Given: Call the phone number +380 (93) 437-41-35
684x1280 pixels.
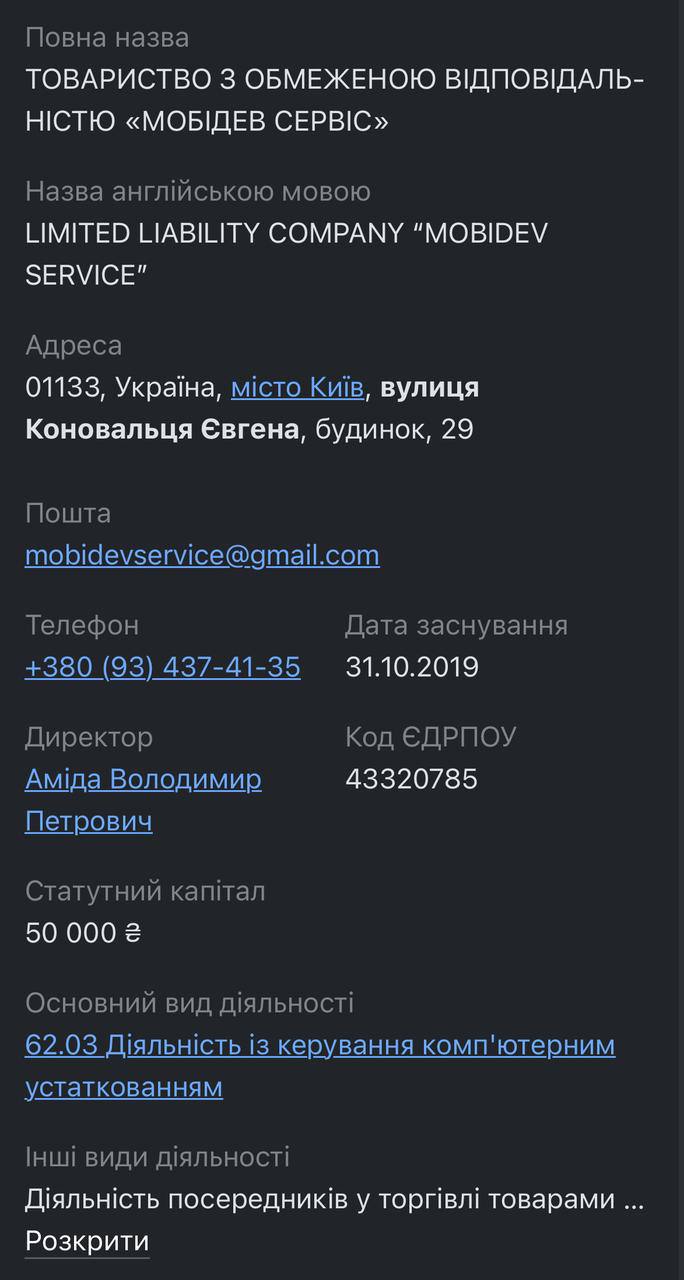Looking at the screenshot, I should point(163,667).
